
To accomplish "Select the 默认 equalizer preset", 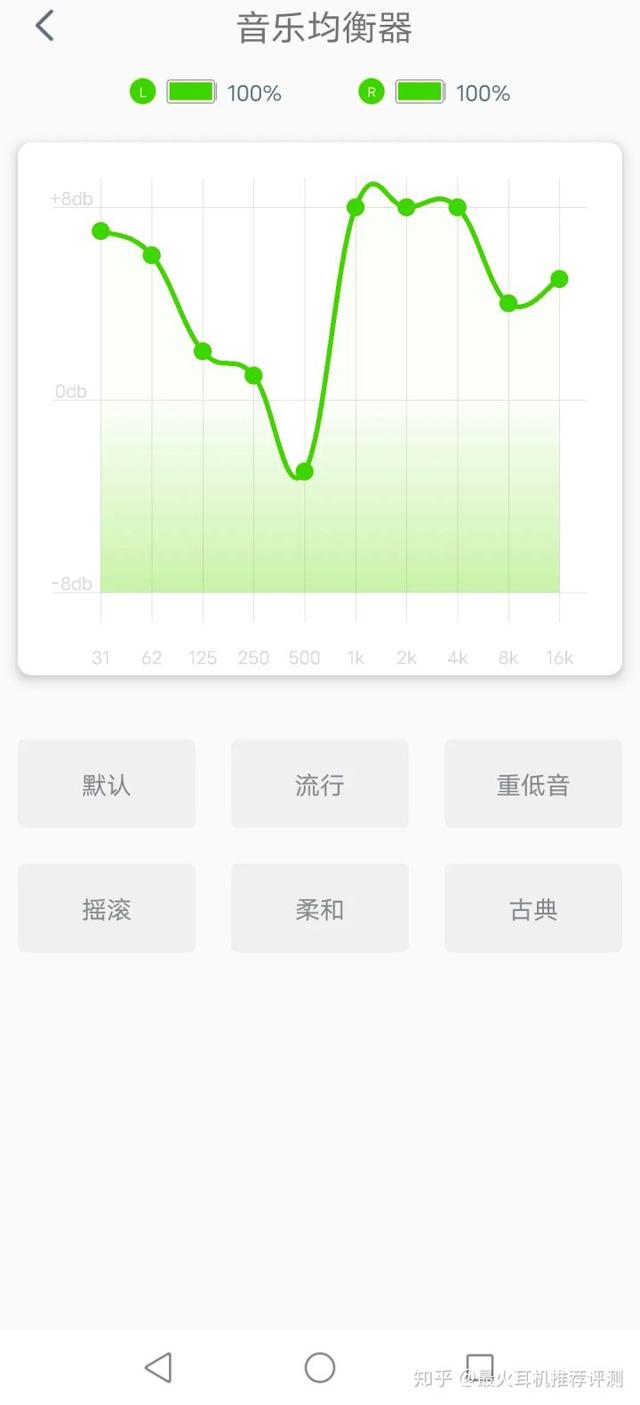I will (x=106, y=784).
